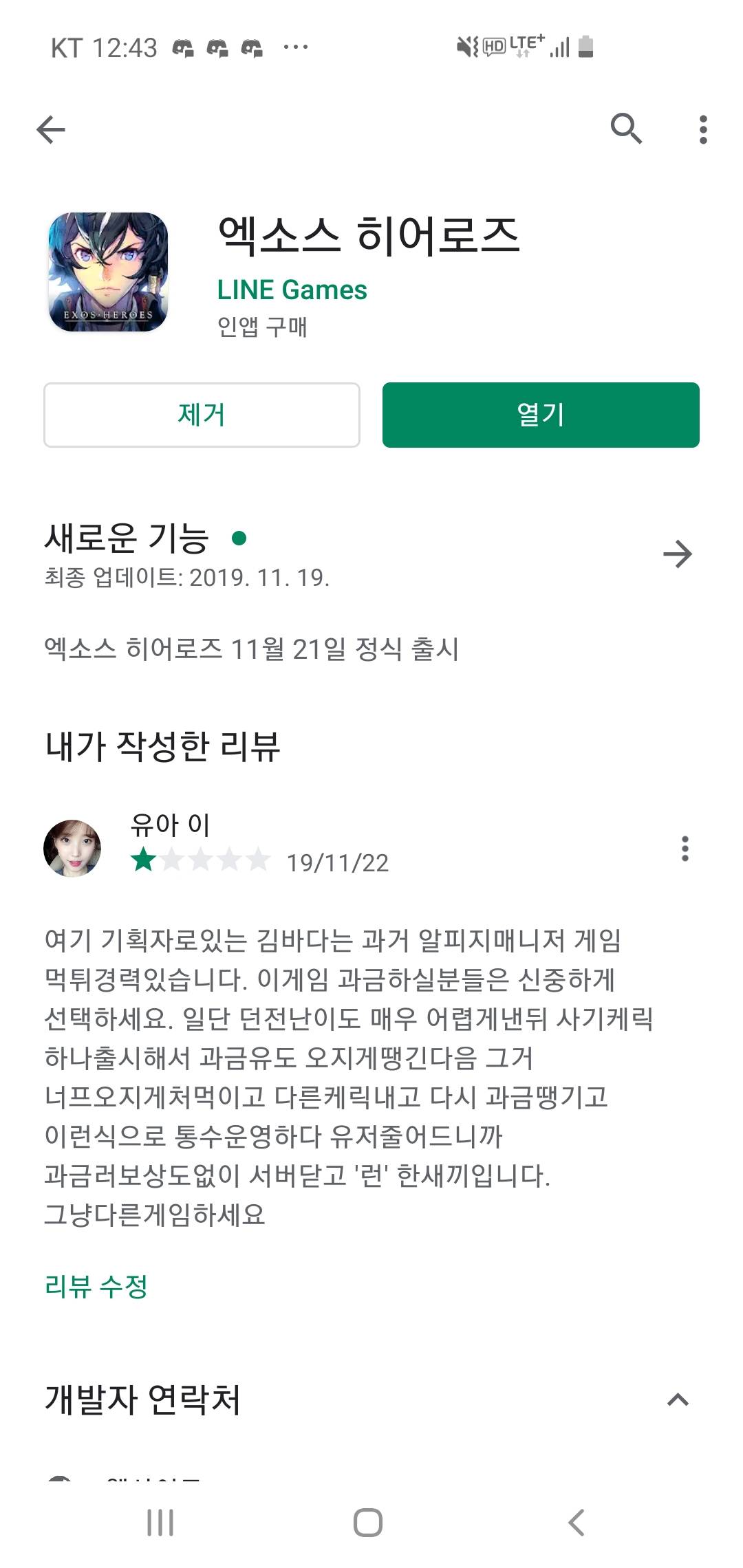Collapse the 개발자 연락처 section
Screen dimensions: 743x1568
[x=678, y=1400]
